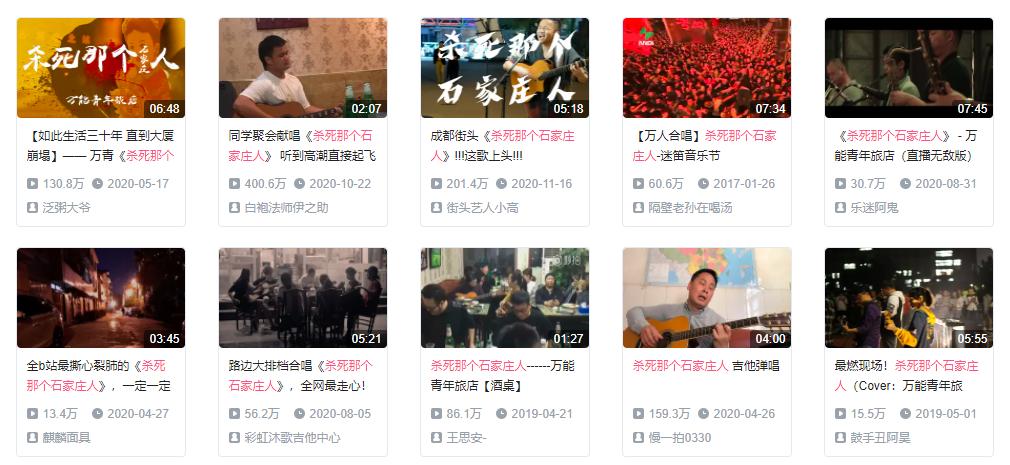Open the 路边大排档合唱 video thumbnail
The width and height of the screenshot is (1010, 465).
pos(302,298)
